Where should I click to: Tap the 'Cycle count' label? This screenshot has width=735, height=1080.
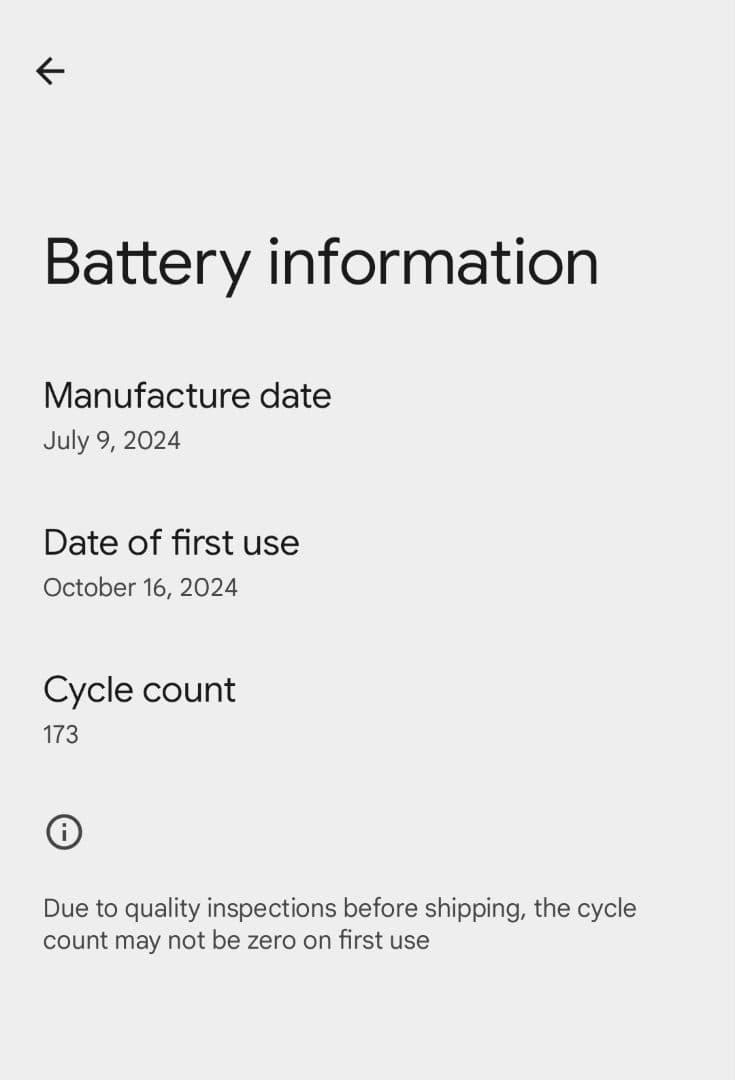pos(139,690)
